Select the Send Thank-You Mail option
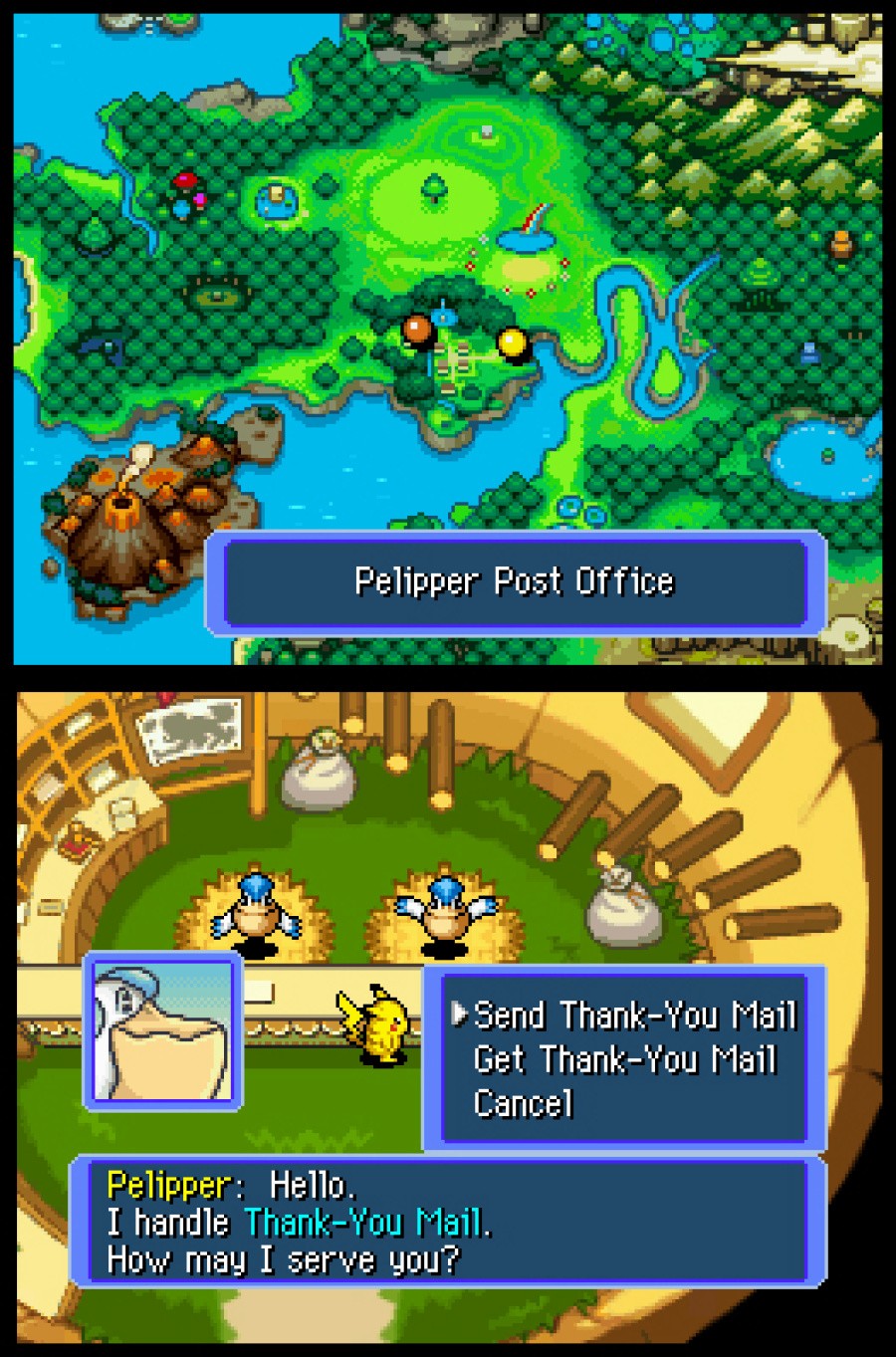The height and width of the screenshot is (1357, 896). click(633, 1016)
